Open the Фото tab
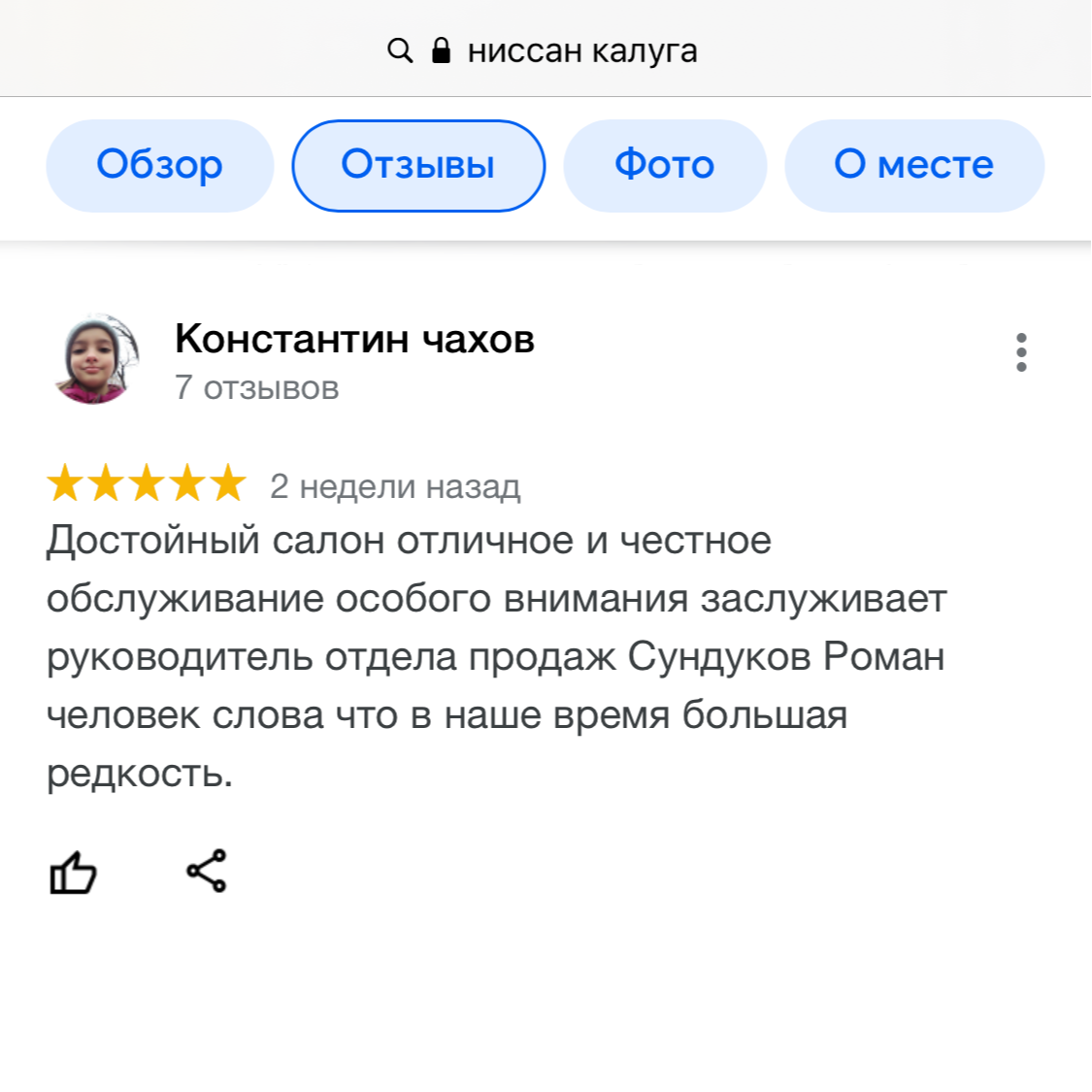 tap(665, 165)
